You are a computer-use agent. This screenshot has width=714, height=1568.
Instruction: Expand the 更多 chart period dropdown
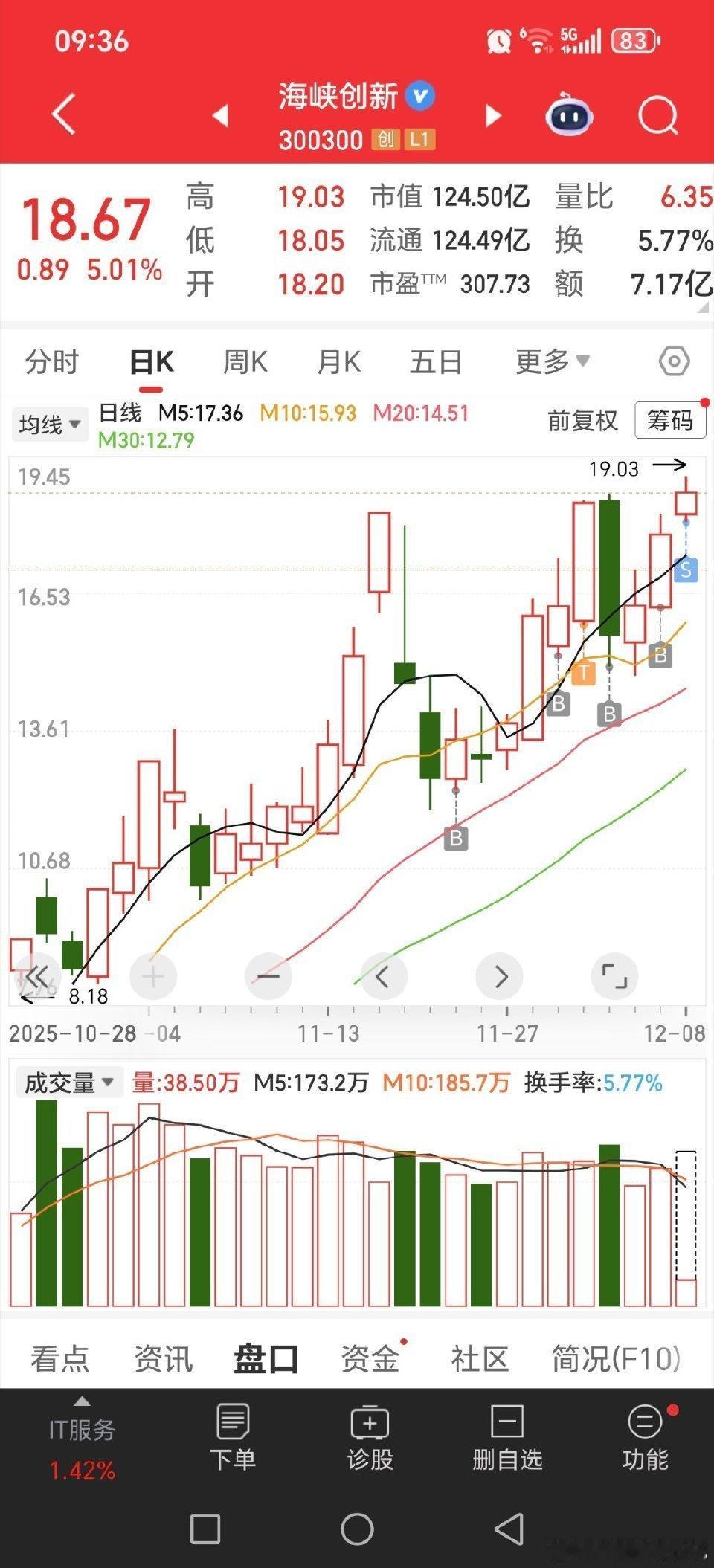click(552, 362)
